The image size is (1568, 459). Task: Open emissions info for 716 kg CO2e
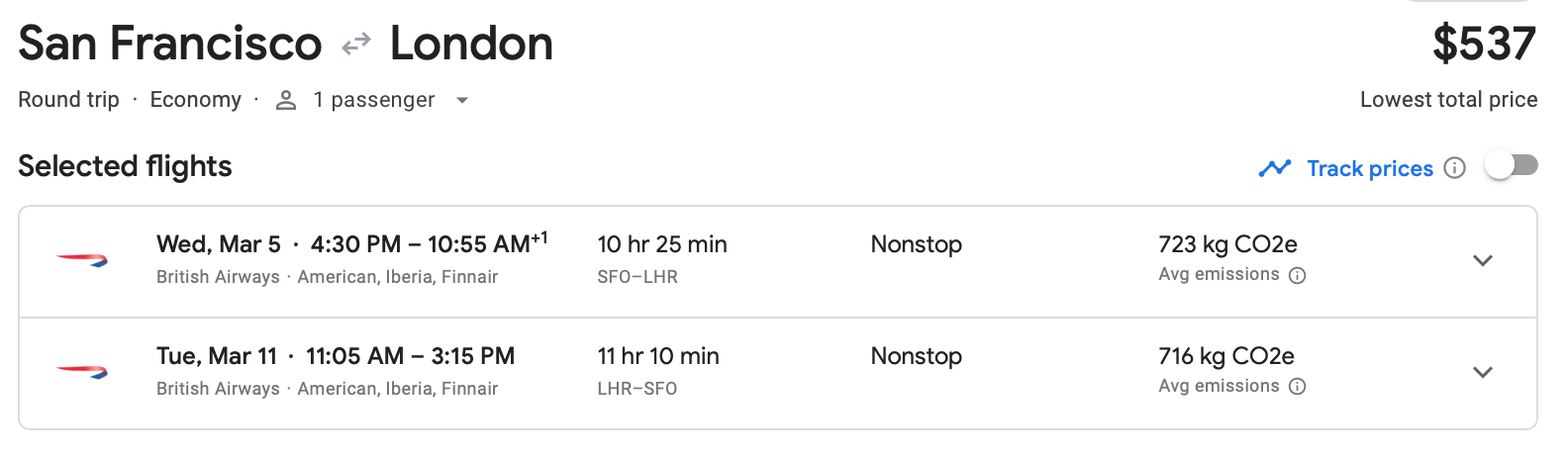click(x=1297, y=387)
